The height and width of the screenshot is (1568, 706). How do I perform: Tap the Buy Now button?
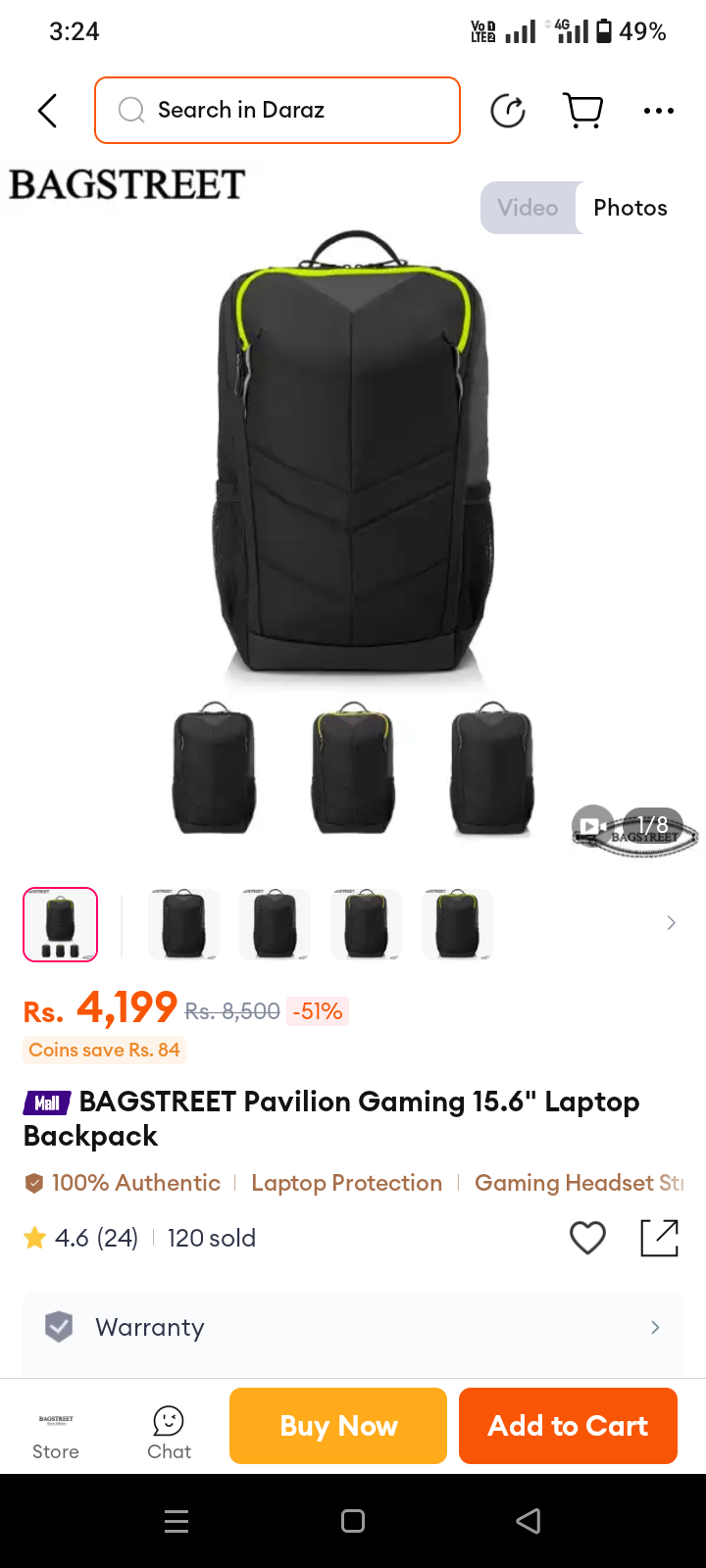[338, 1426]
